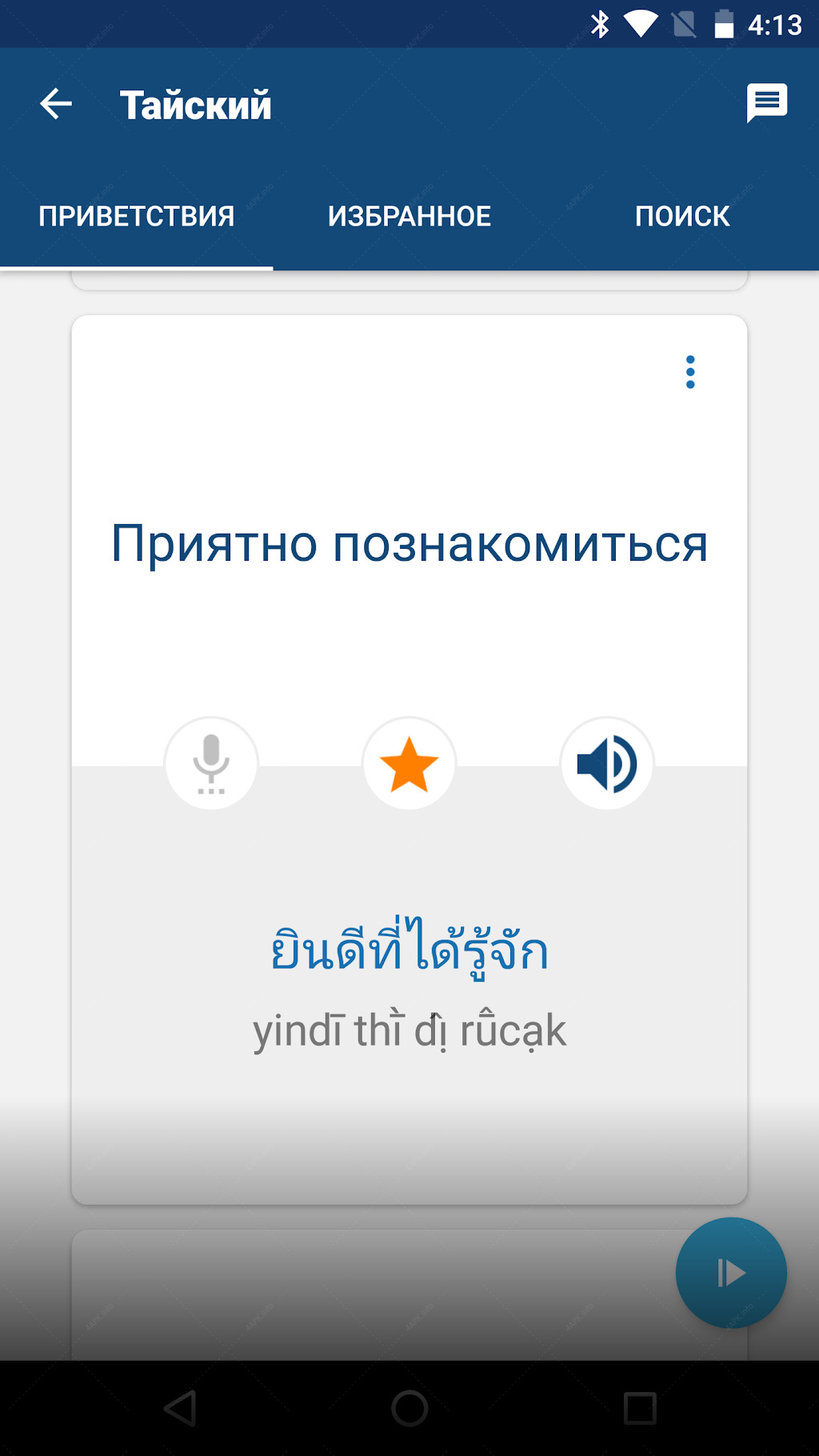The image size is (819, 1456).
Task: Start auto-play with the floating play button
Action: pos(731,1273)
